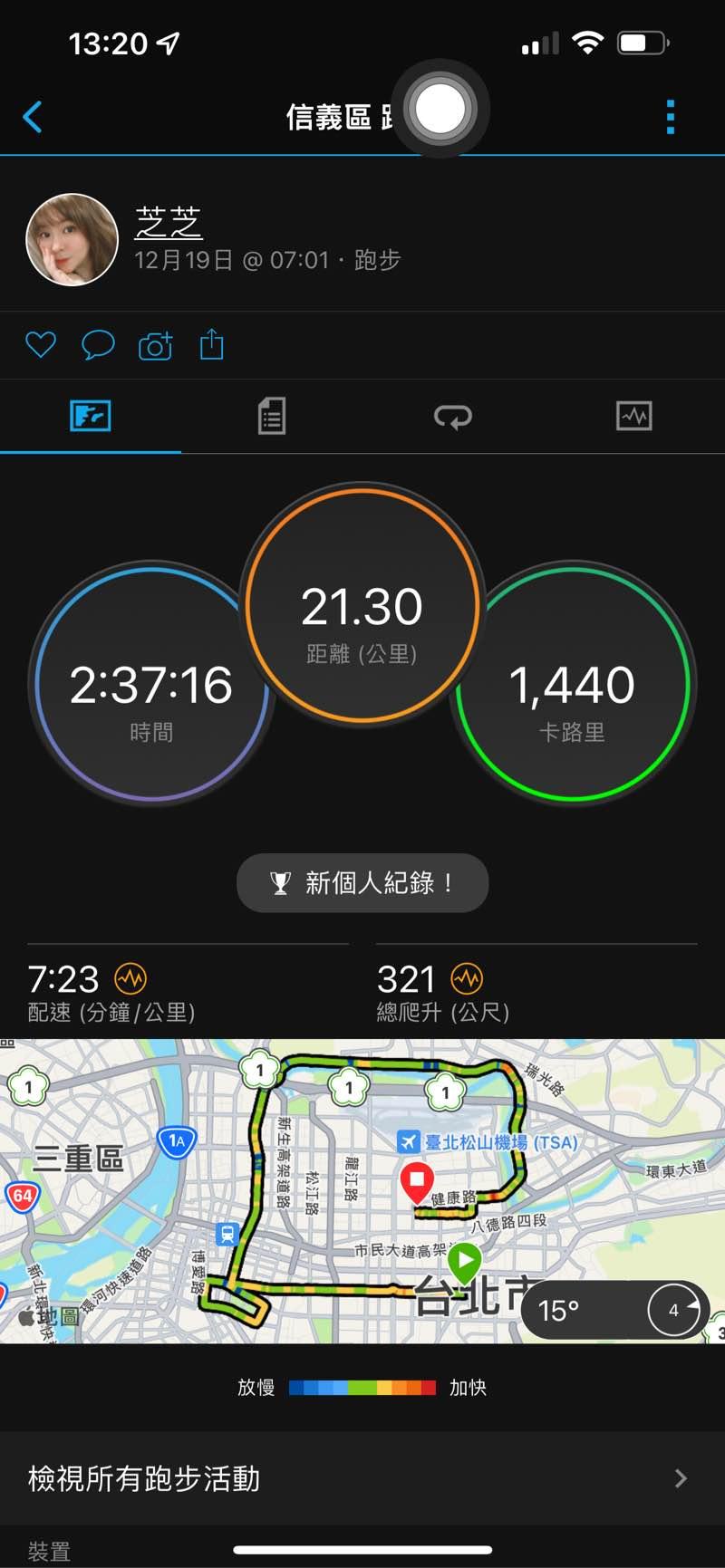Viewport: 725px width, 1568px height.
Task: Open the pace 配速 chart icon
Action: tap(130, 978)
